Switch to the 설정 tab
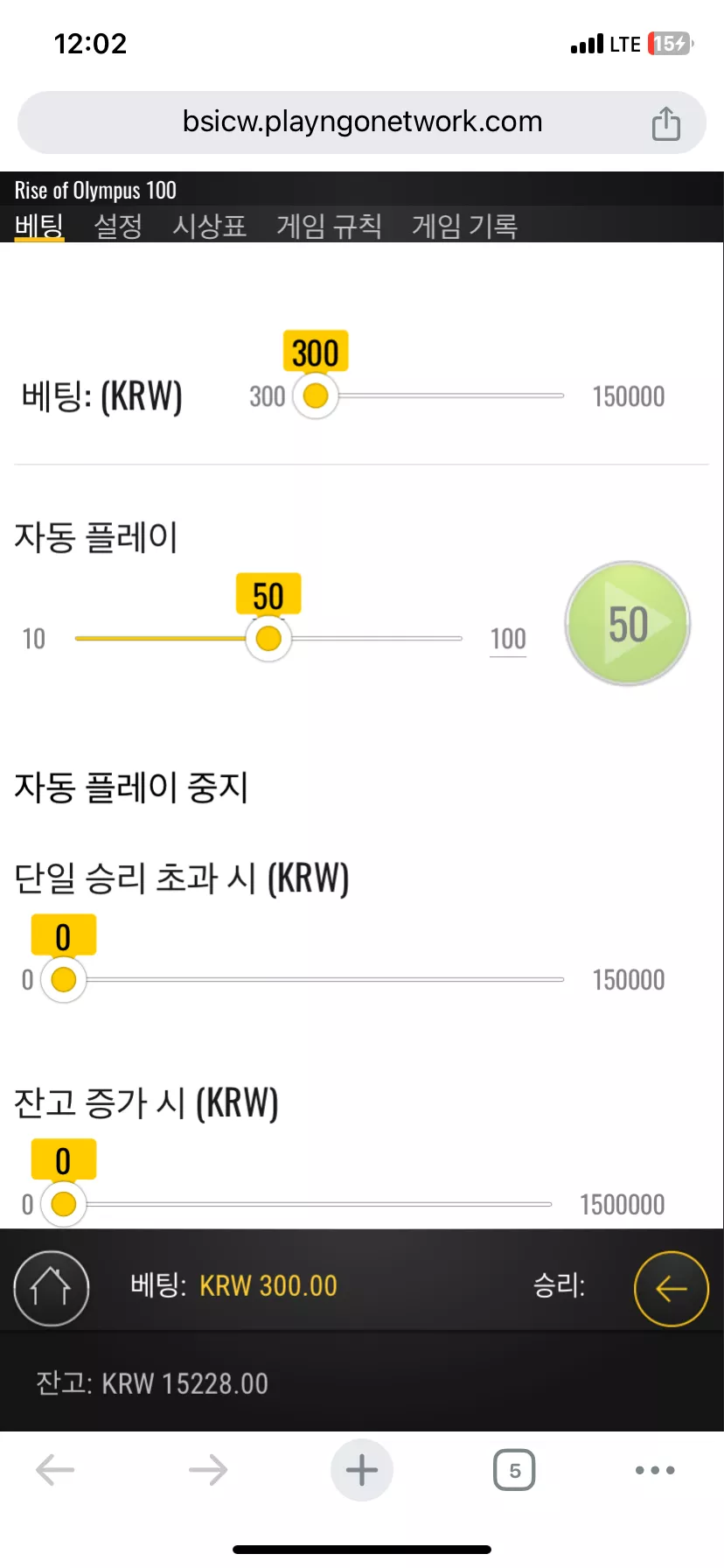 coord(118,226)
